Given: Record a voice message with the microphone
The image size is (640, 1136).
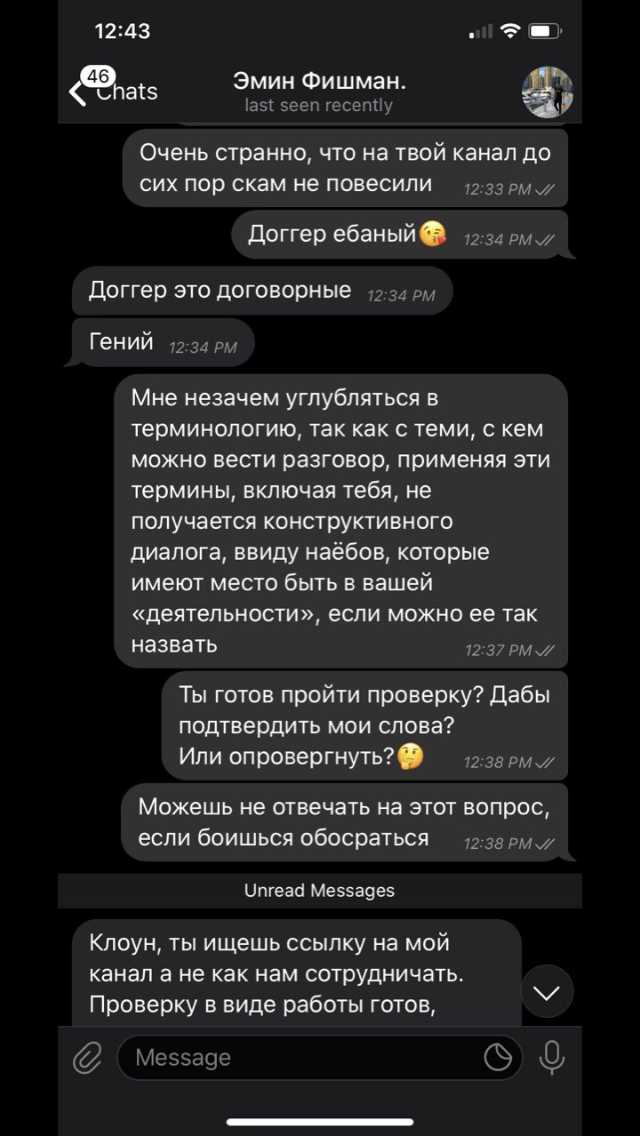Looking at the screenshot, I should 552,1057.
